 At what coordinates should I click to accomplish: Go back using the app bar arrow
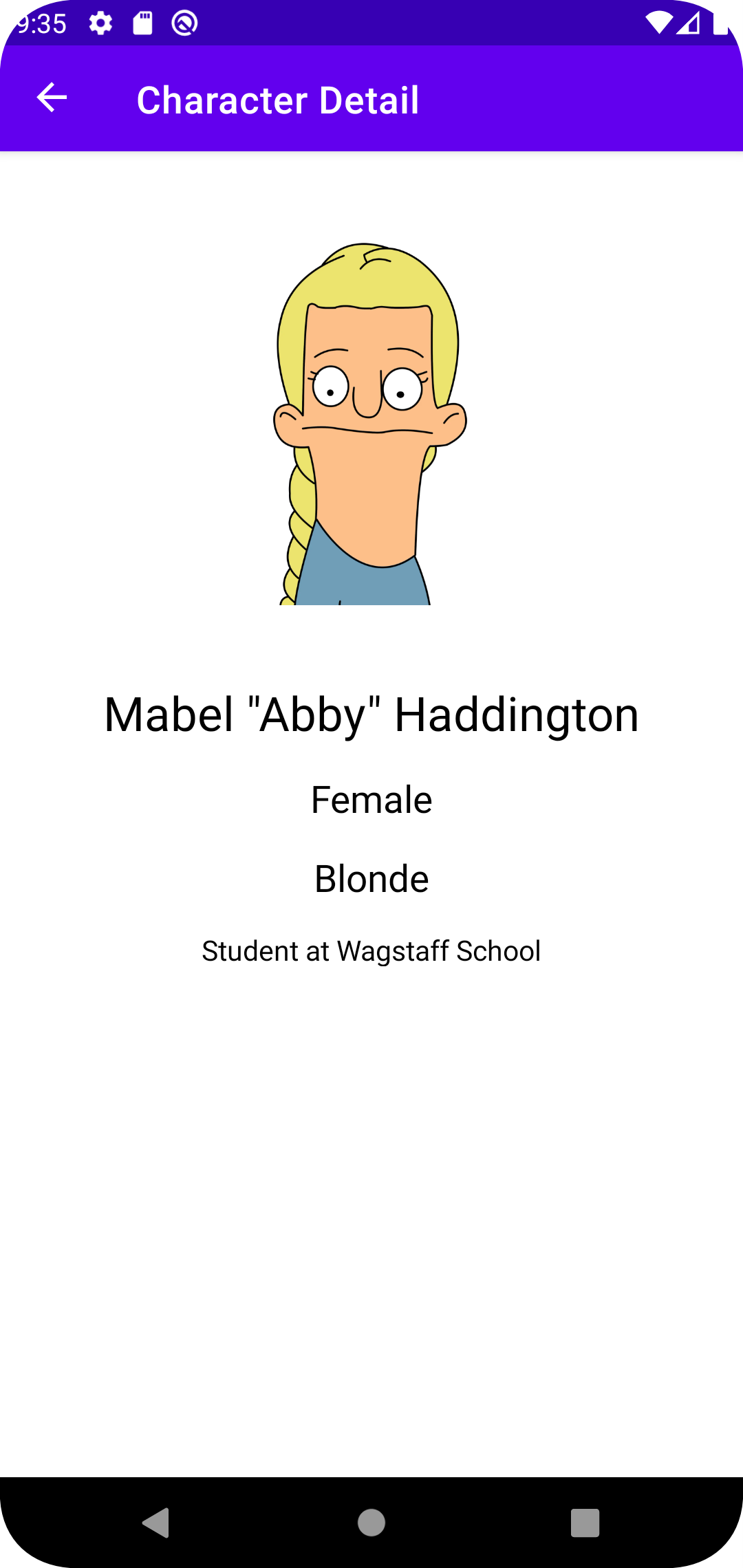52,98
